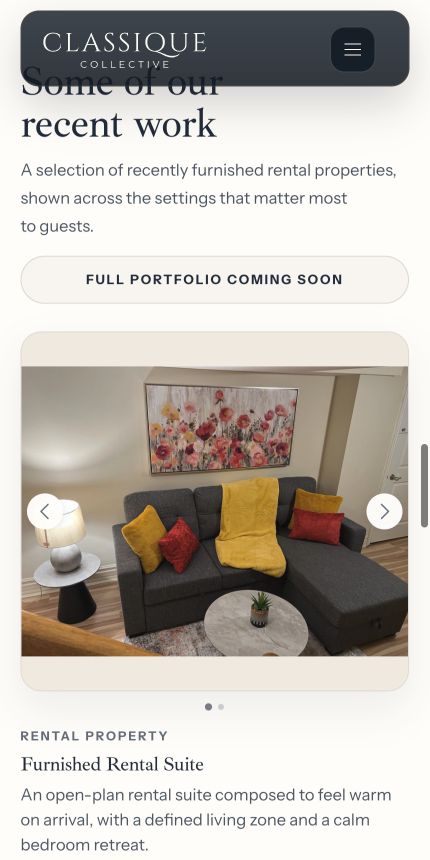Select the second carousel page dot
The image size is (430, 860).
pos(221,707)
